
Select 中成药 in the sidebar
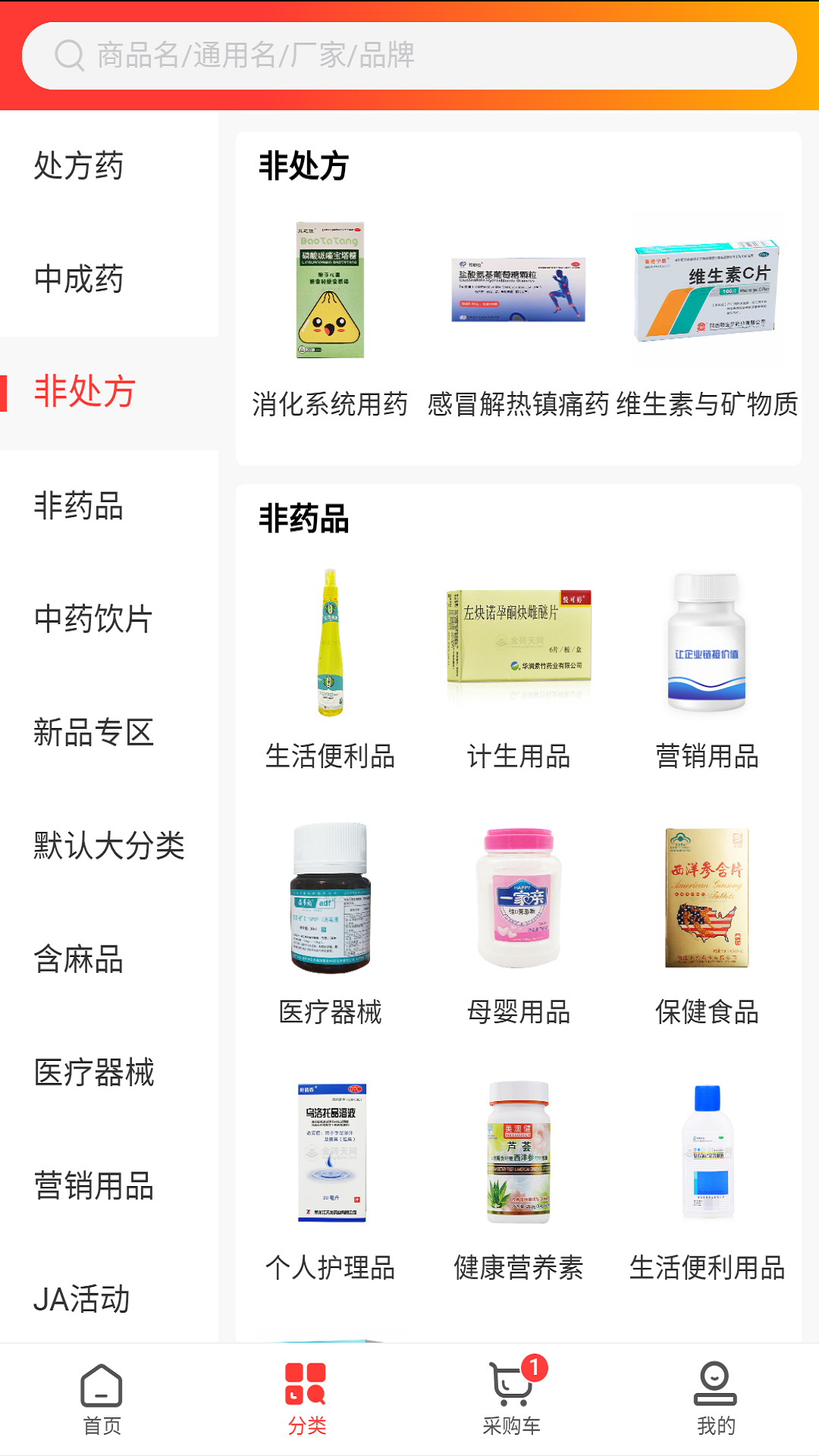79,279
